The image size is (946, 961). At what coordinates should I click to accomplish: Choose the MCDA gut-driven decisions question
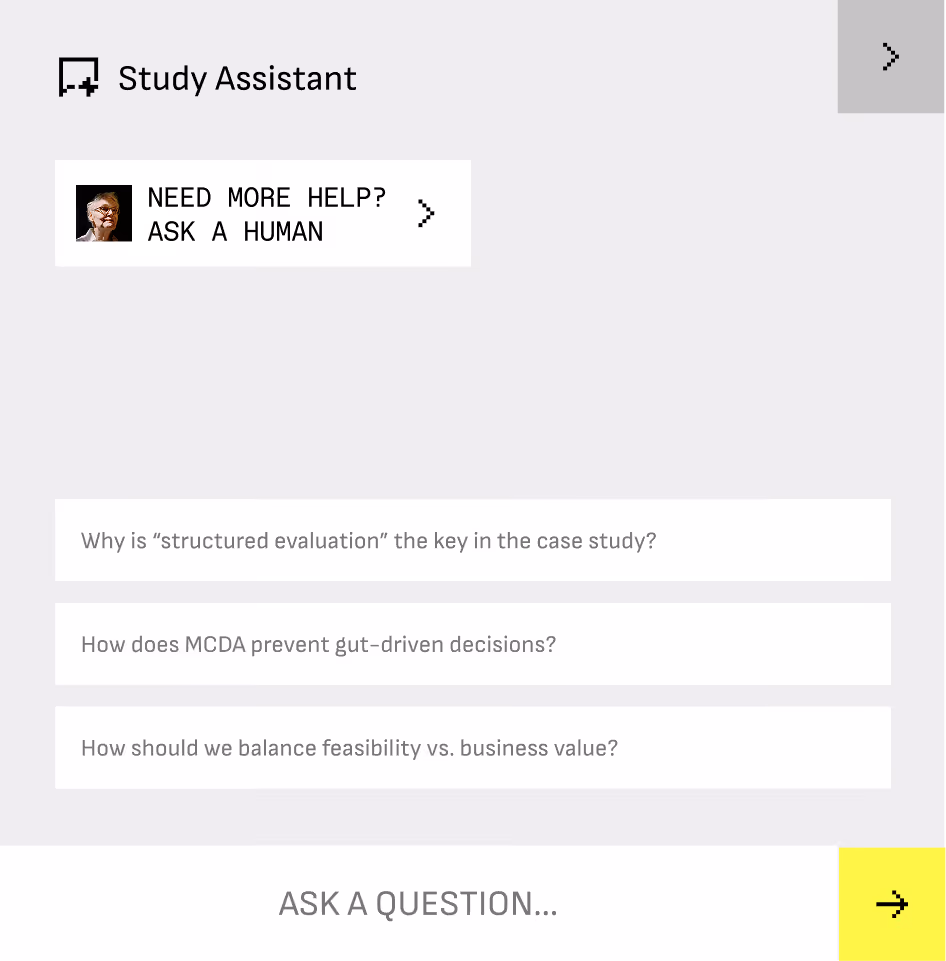point(472,644)
